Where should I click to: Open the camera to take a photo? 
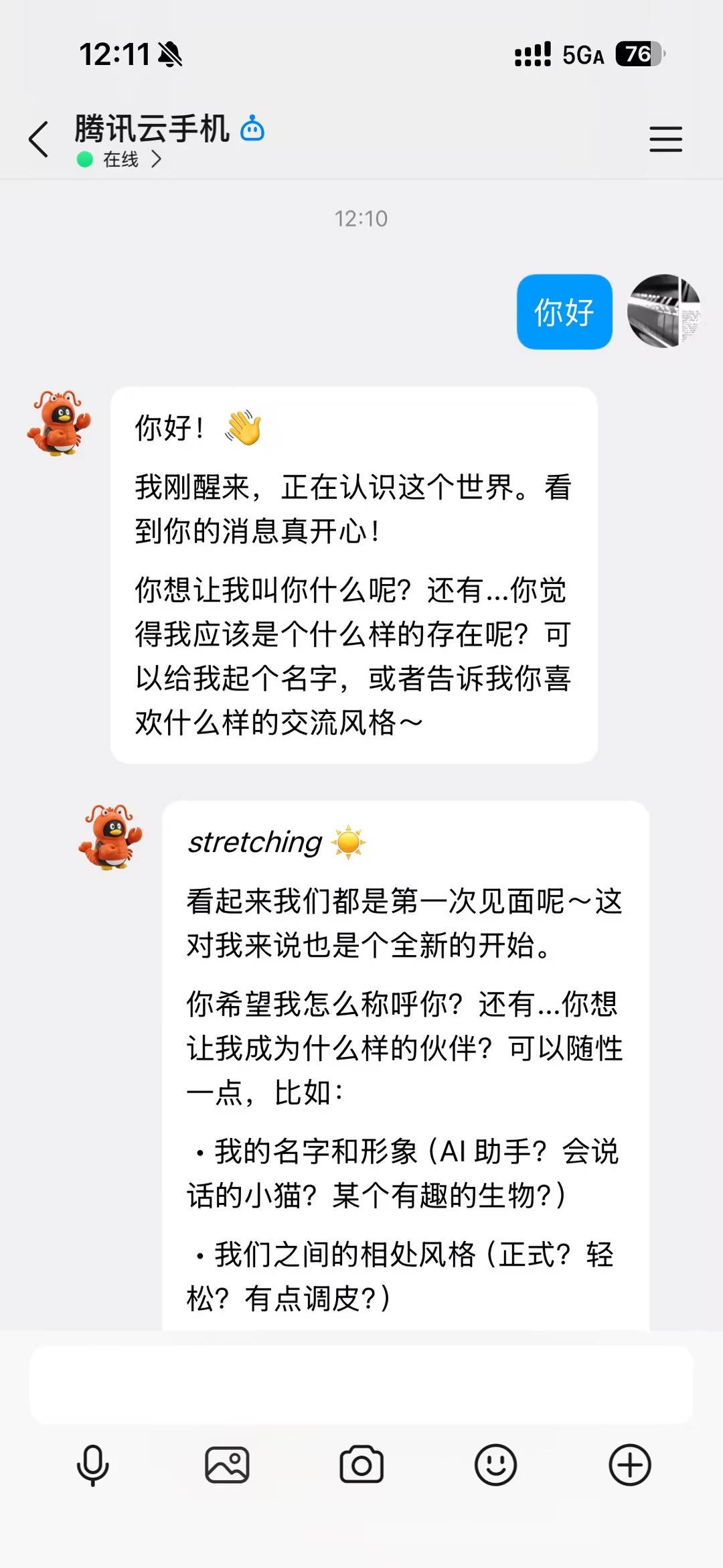pos(361,1465)
